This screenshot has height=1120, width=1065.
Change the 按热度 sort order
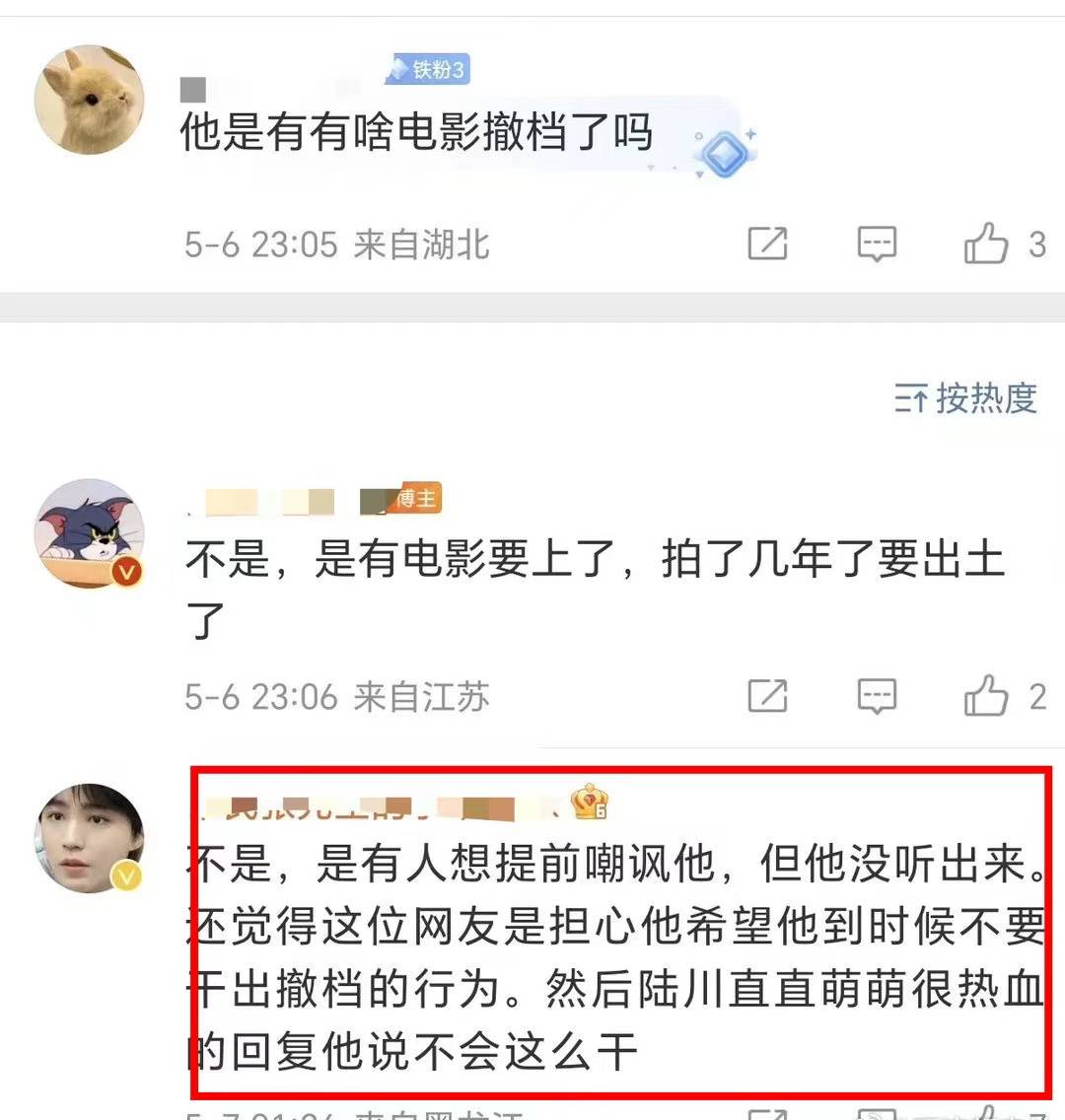coord(967,398)
